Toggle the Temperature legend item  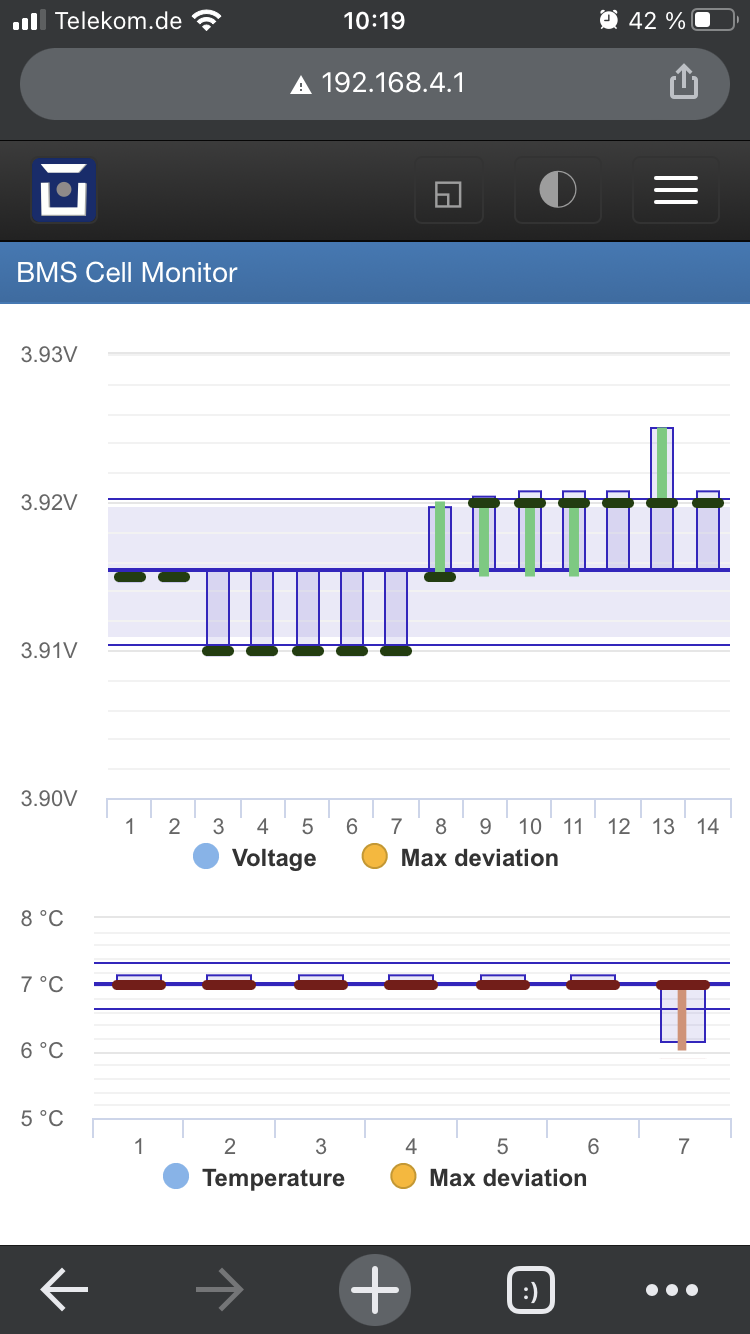coord(254,1178)
